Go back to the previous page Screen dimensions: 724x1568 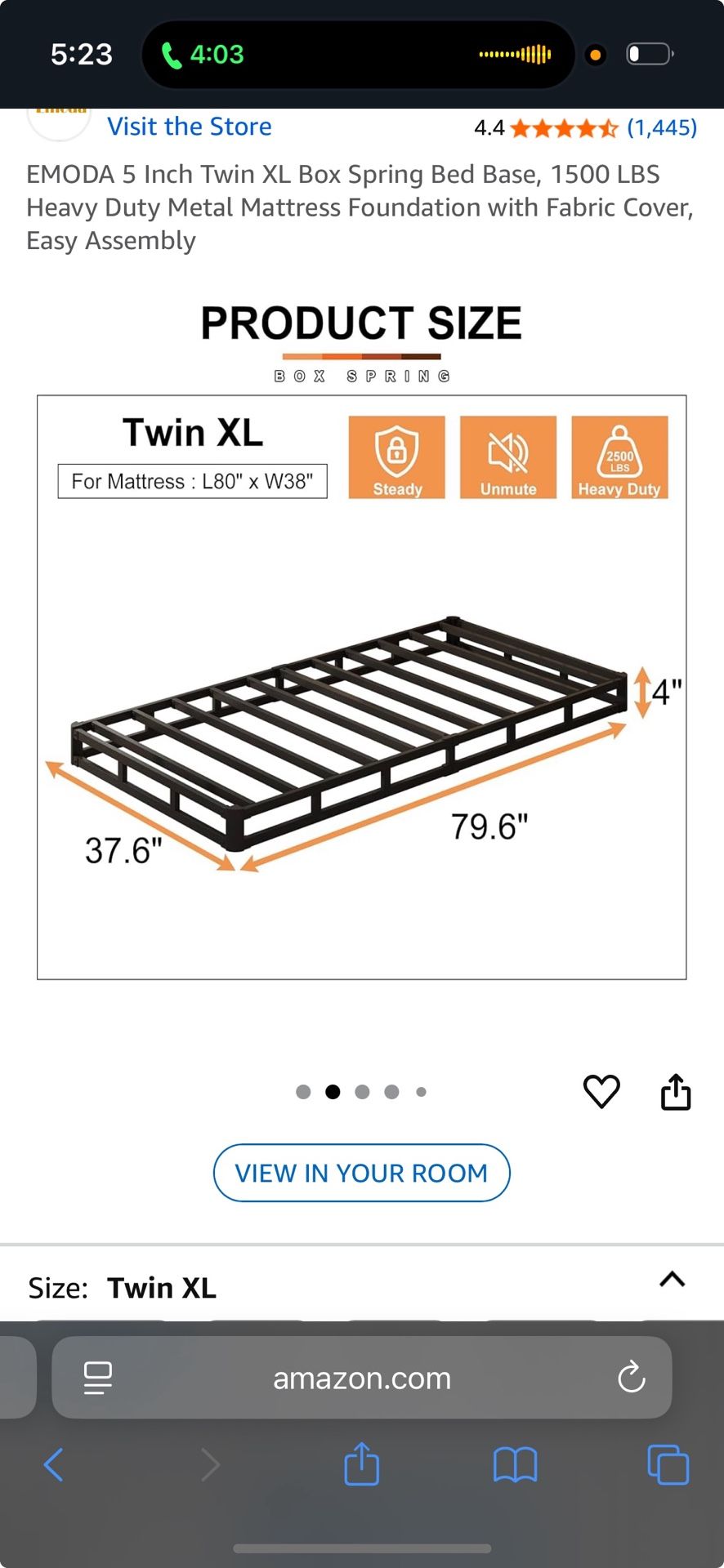(x=53, y=1465)
